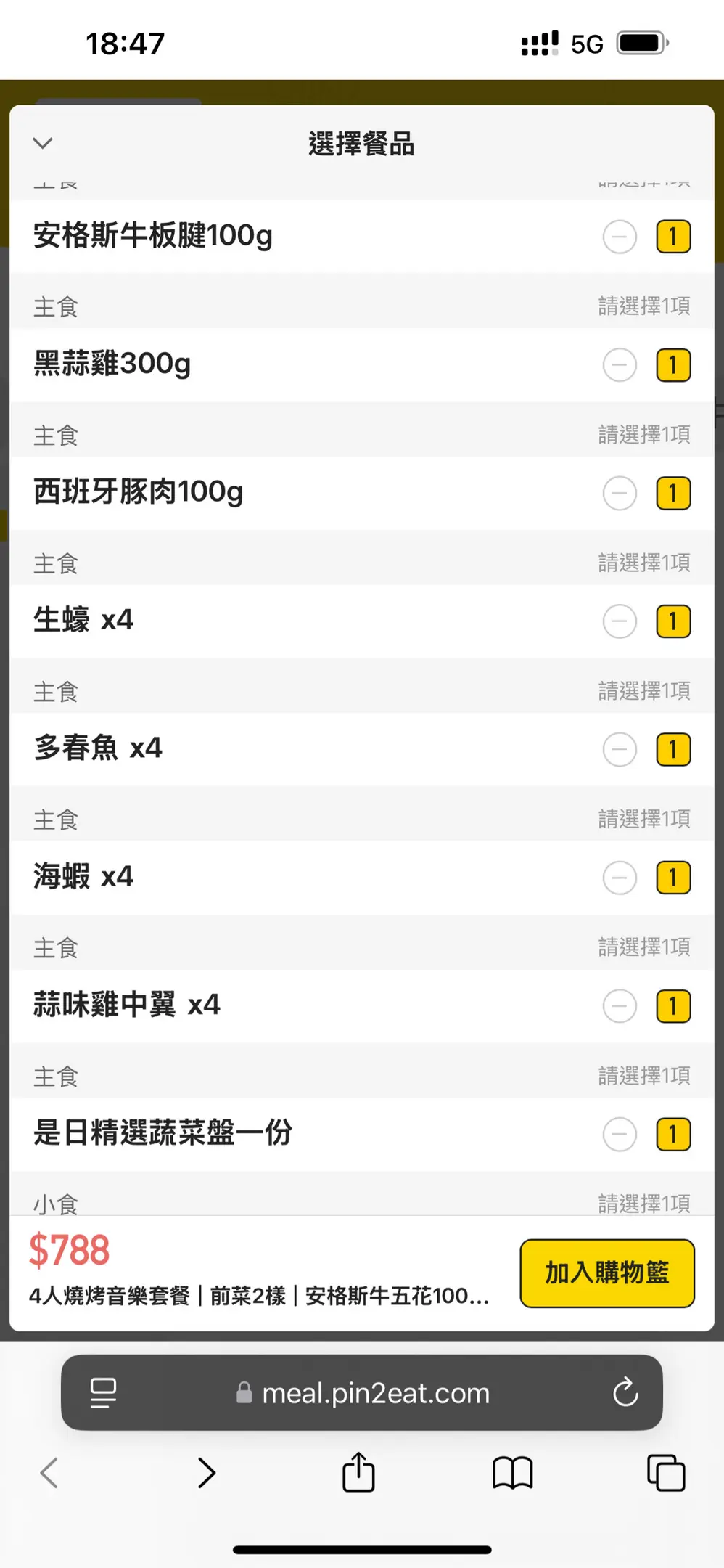Tap the minus button for 西班牙豚肉100g
Screen dimensions: 724x1568
620,494
